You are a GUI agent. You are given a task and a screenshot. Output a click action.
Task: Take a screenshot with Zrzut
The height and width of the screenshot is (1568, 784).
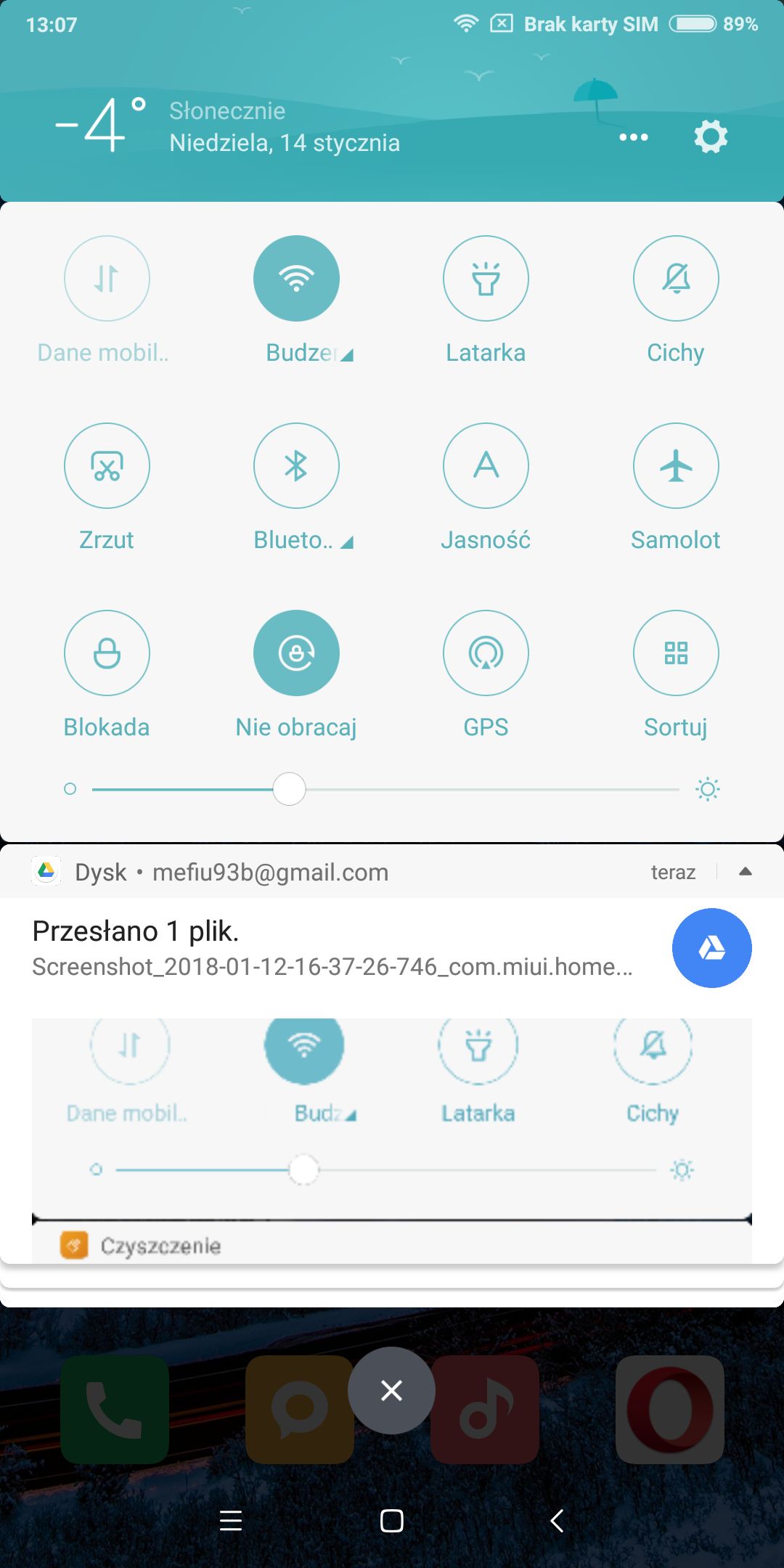[107, 465]
